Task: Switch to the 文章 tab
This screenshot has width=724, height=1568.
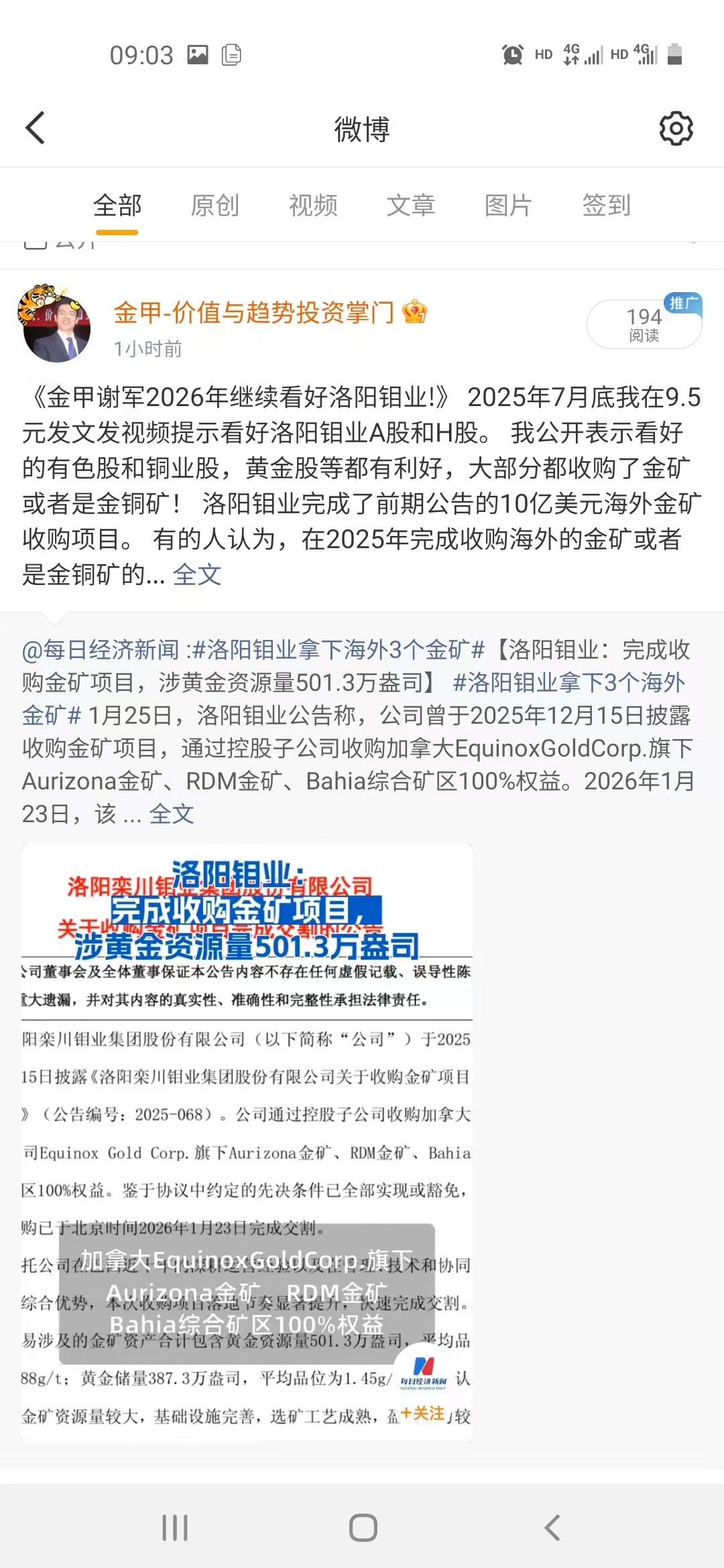Action: pyautogui.click(x=410, y=205)
